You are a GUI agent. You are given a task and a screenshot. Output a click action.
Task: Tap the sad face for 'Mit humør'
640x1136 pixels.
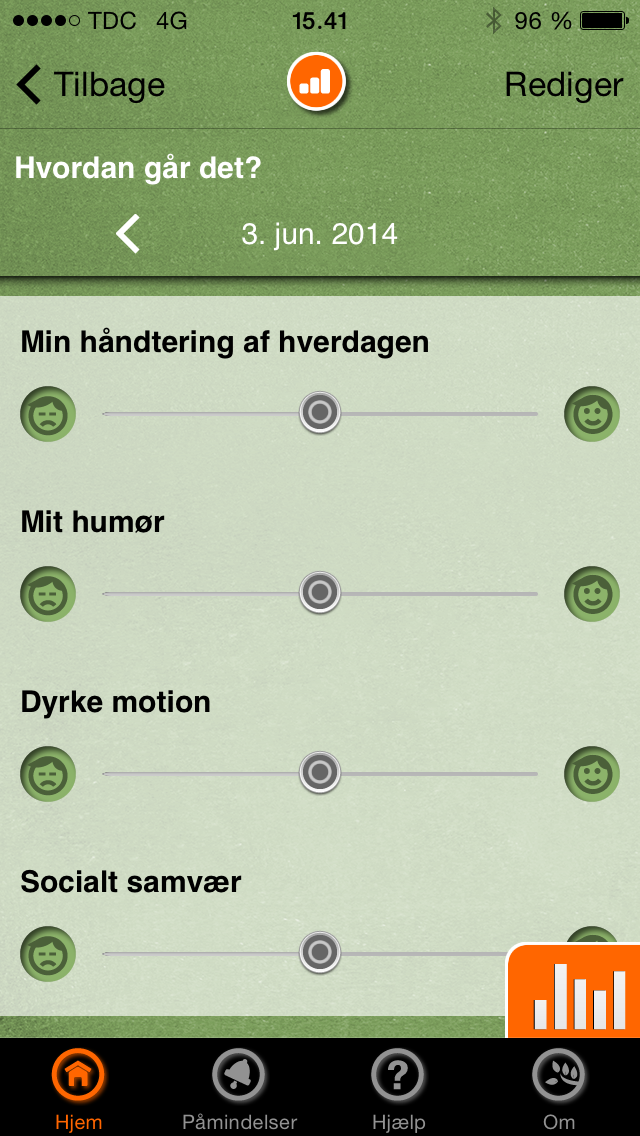coord(48,594)
